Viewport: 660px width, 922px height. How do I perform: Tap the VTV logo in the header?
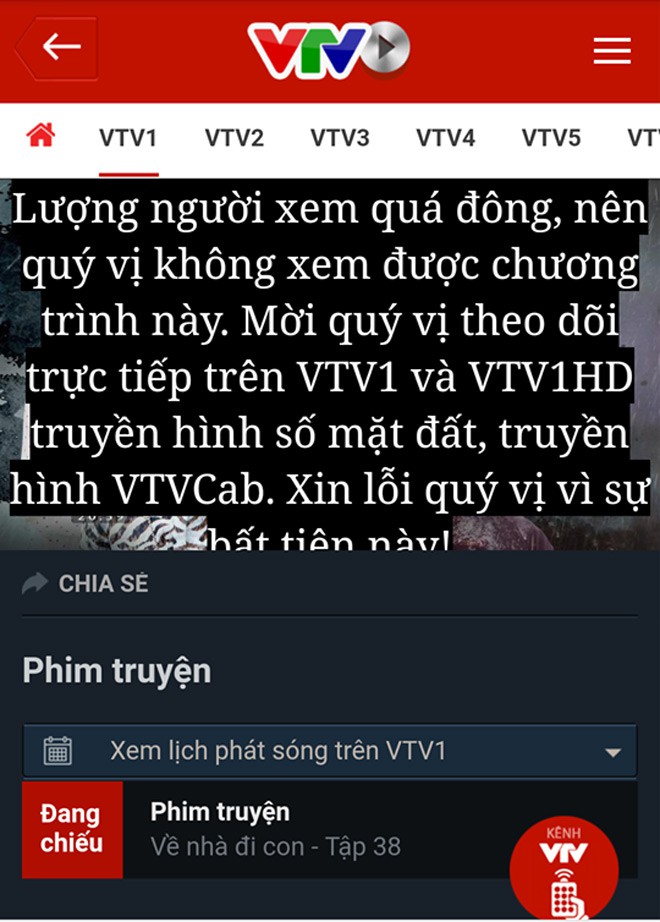click(329, 50)
